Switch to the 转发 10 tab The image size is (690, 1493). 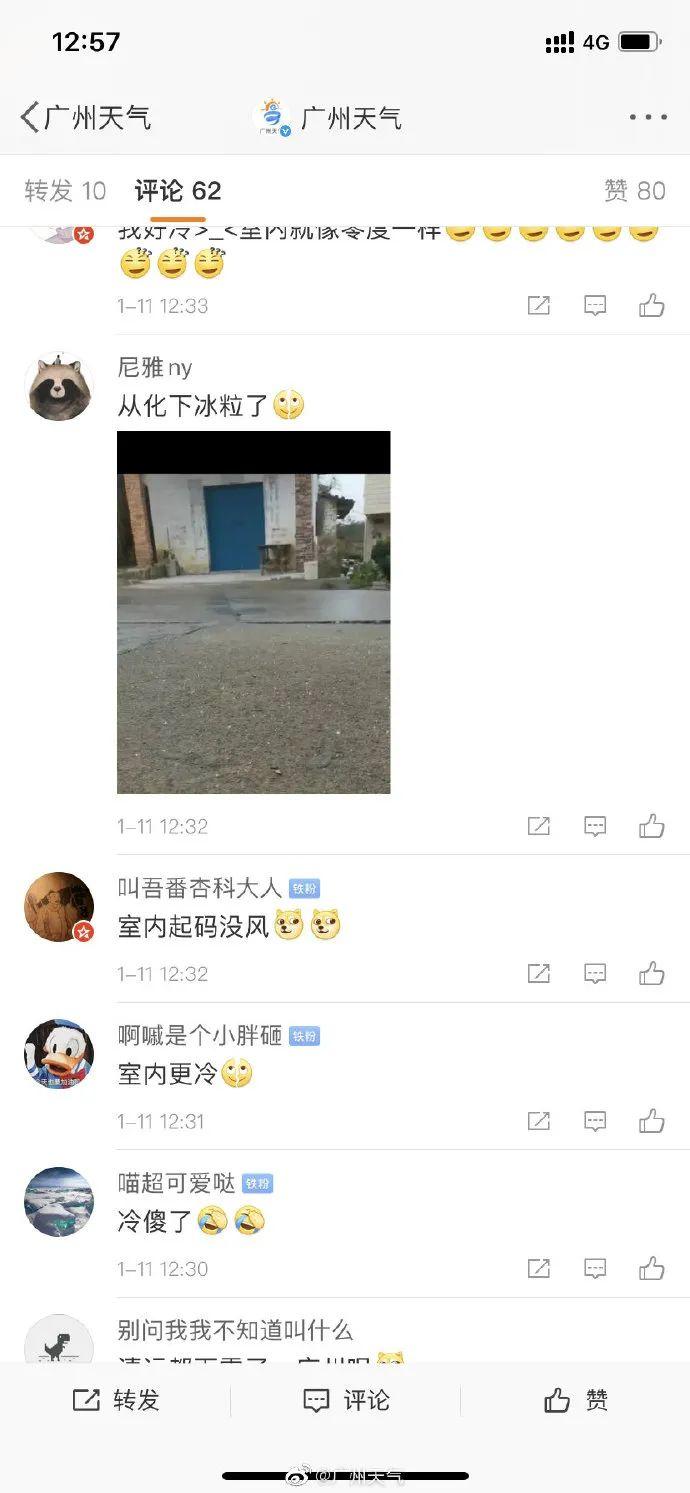(x=65, y=191)
